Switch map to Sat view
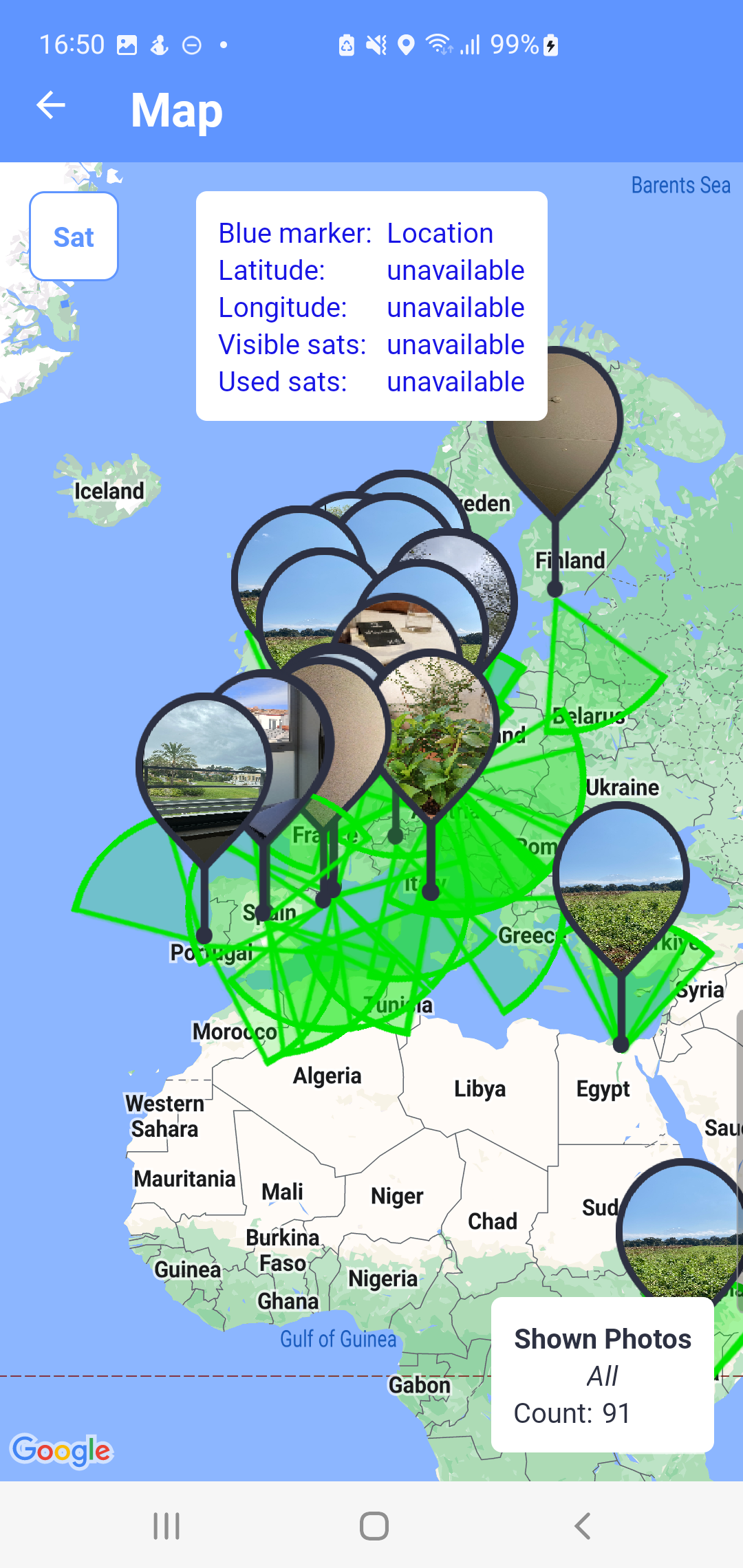 tap(74, 237)
